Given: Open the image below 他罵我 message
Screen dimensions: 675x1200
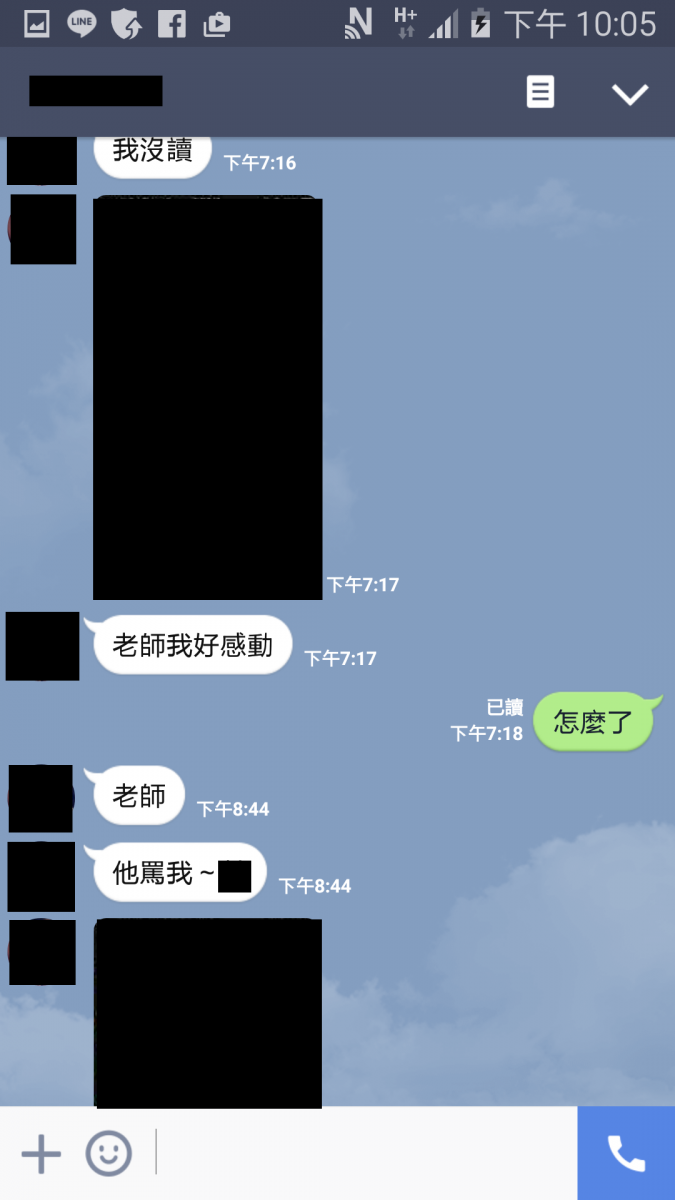Looking at the screenshot, I should click(x=208, y=1012).
